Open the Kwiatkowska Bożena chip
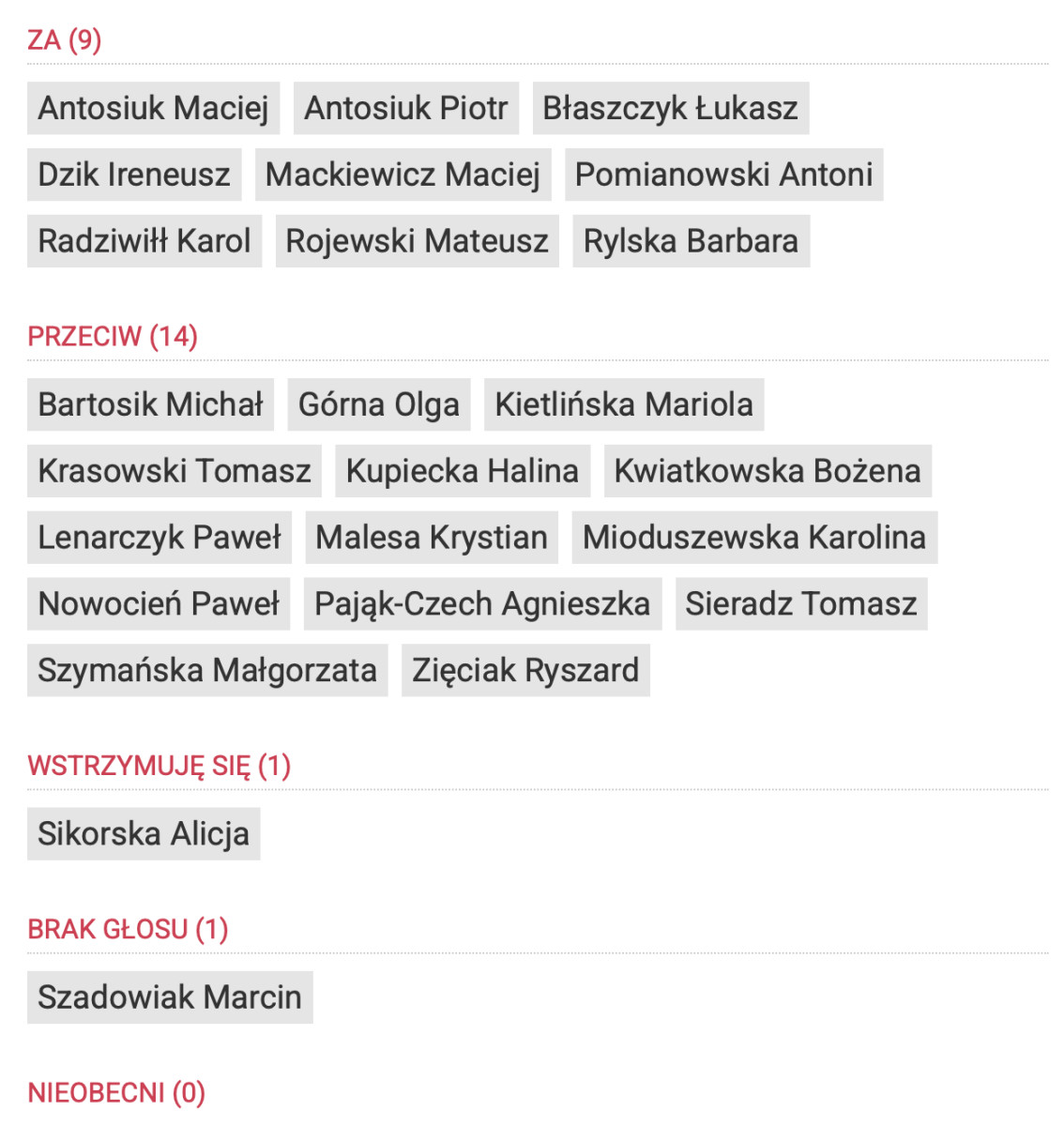 [767, 471]
